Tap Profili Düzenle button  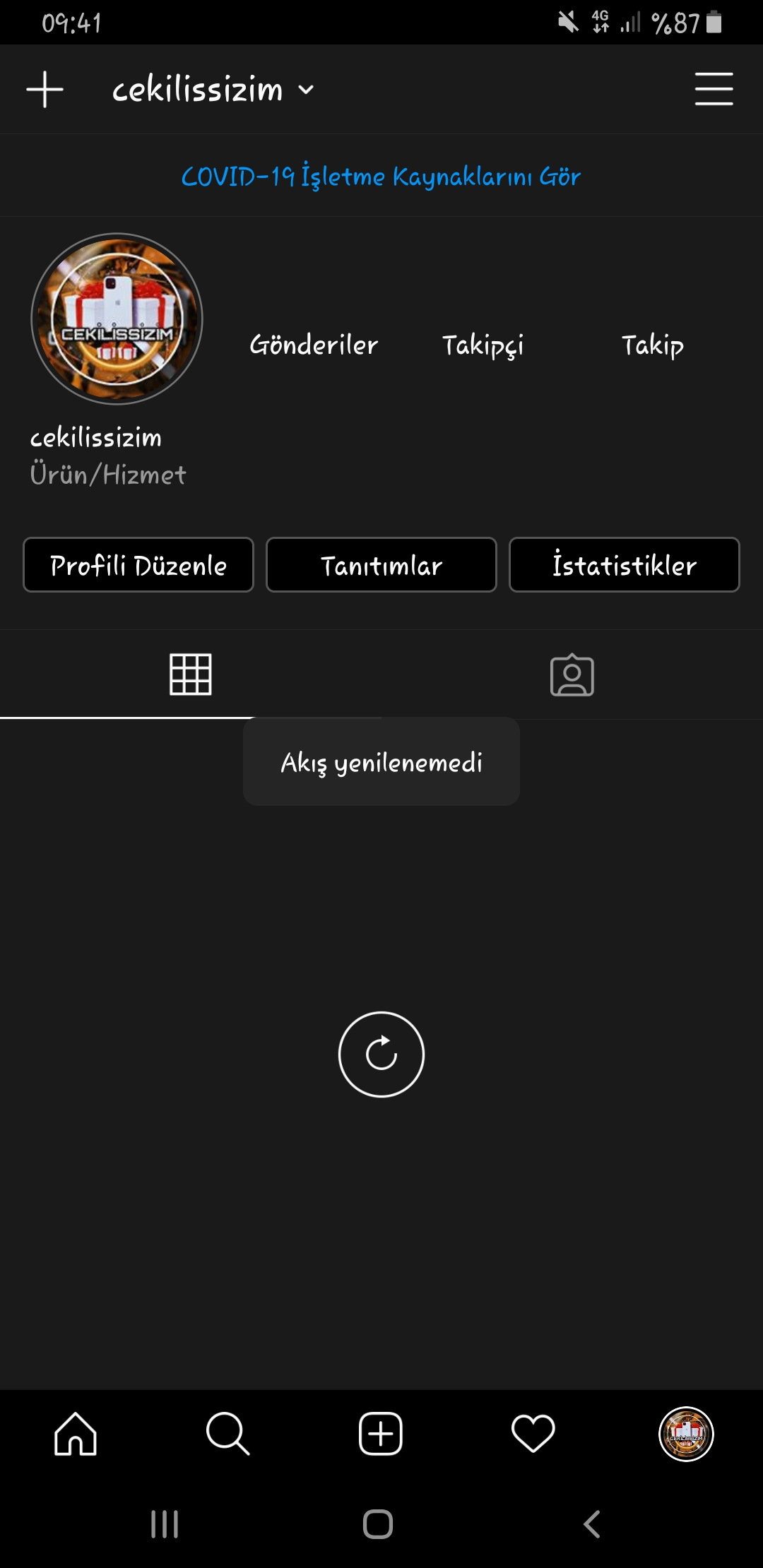coord(138,565)
